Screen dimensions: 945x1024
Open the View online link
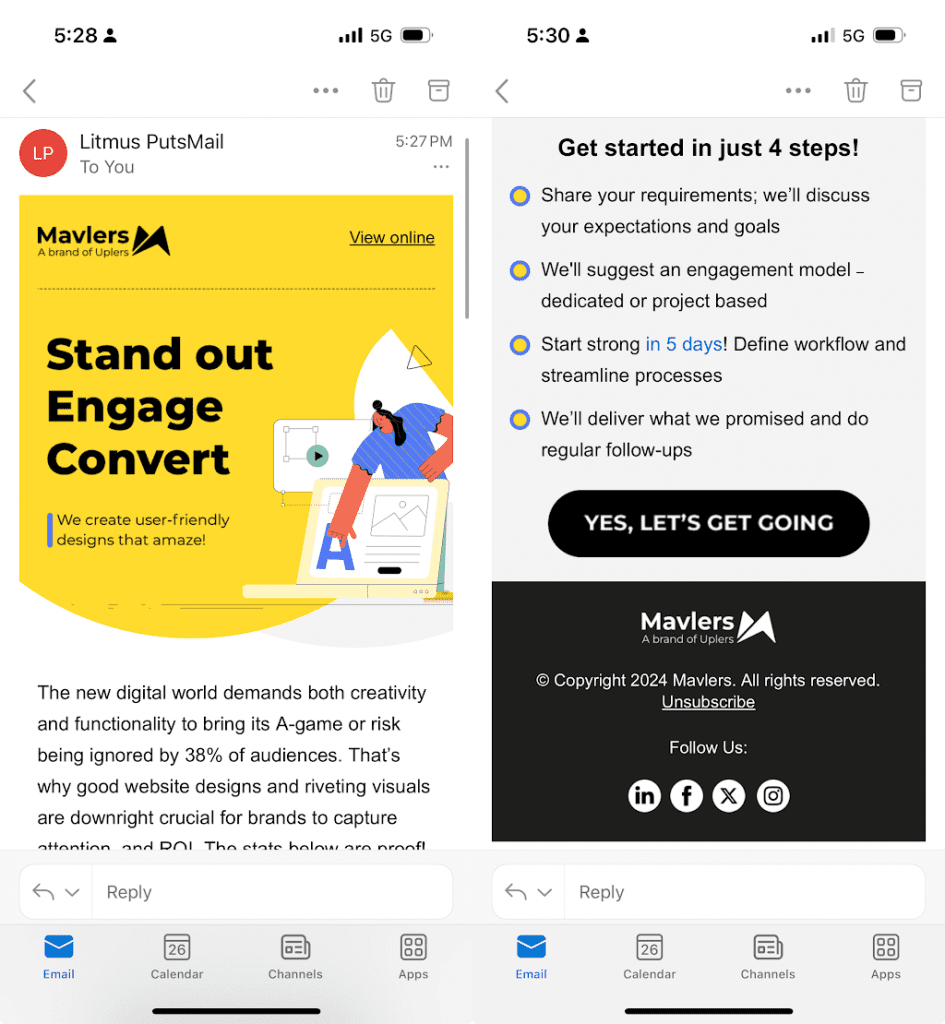392,237
